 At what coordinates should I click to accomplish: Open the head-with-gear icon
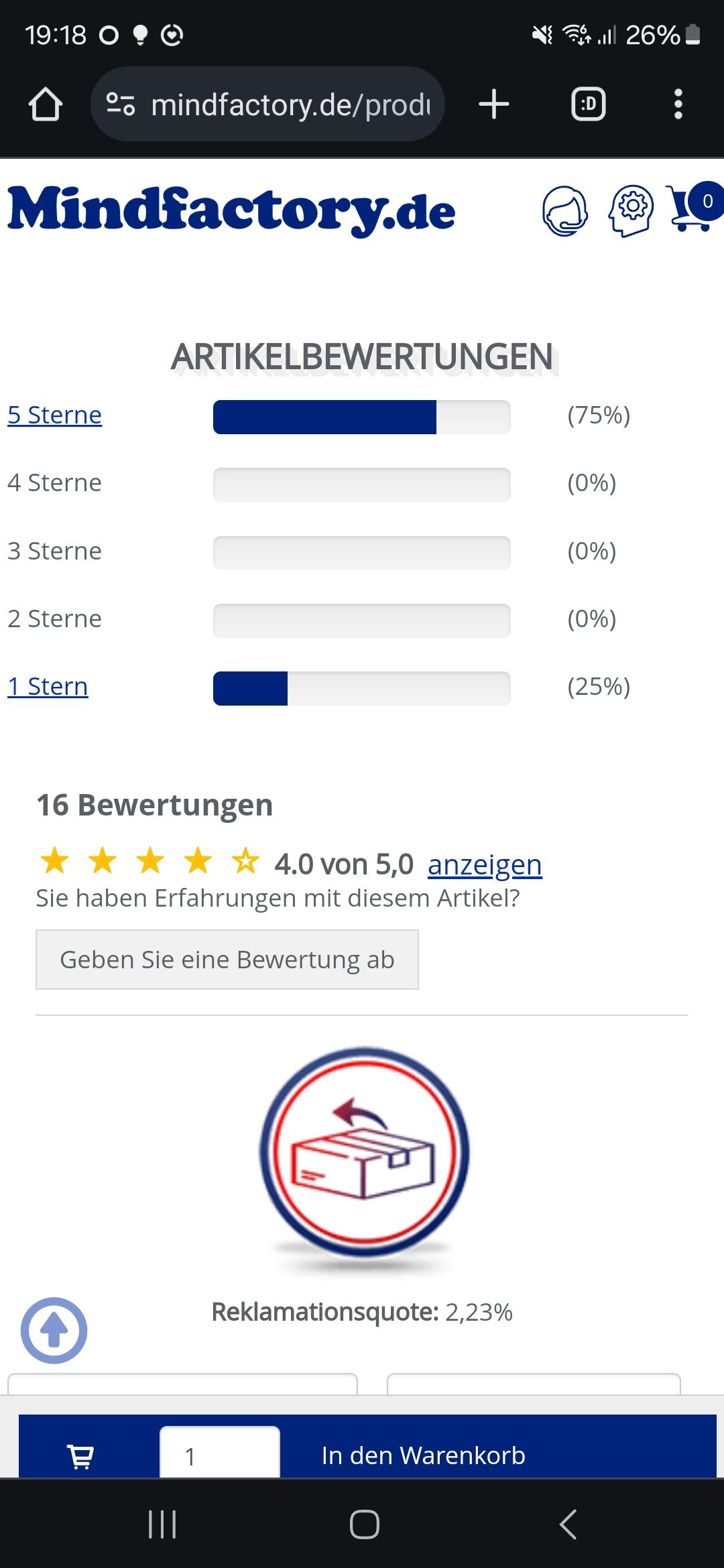[630, 210]
